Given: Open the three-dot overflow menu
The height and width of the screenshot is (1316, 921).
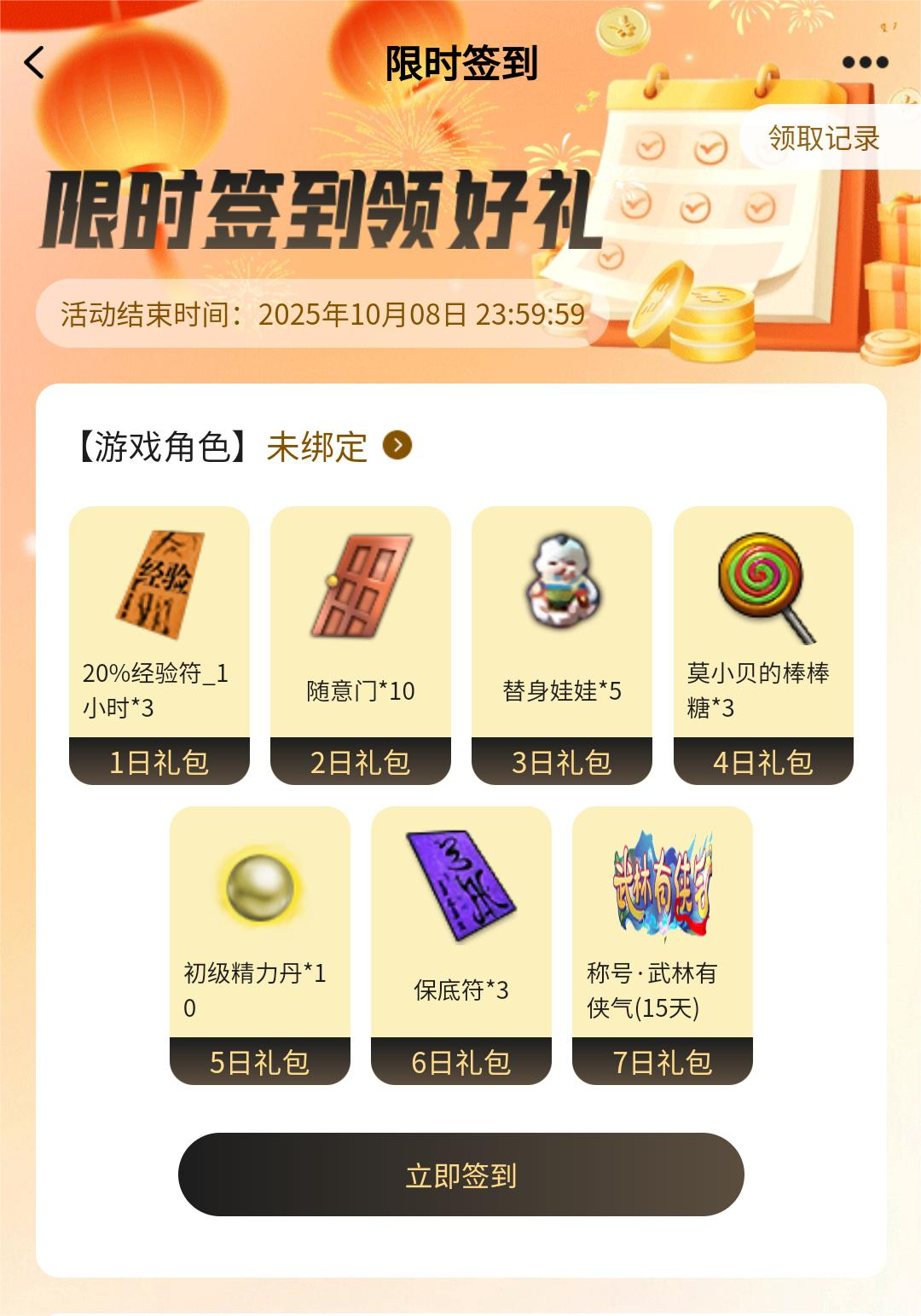Looking at the screenshot, I should (865, 62).
